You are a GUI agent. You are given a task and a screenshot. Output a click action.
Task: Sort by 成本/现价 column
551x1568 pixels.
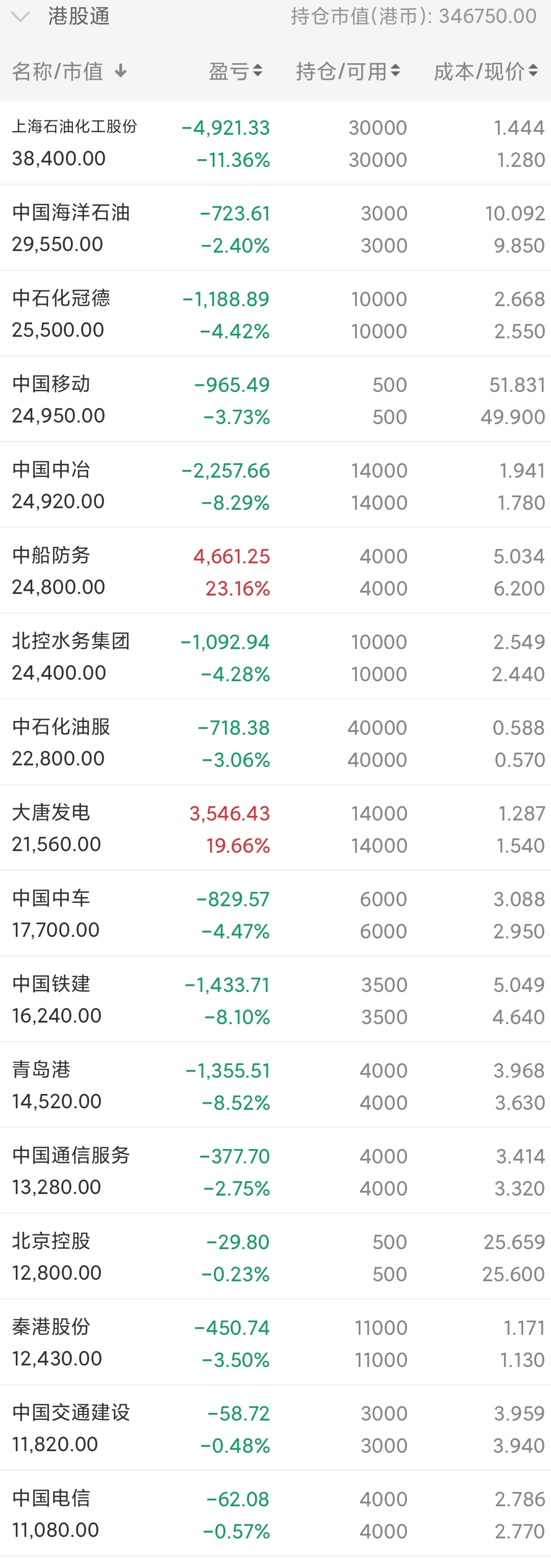pos(485,71)
